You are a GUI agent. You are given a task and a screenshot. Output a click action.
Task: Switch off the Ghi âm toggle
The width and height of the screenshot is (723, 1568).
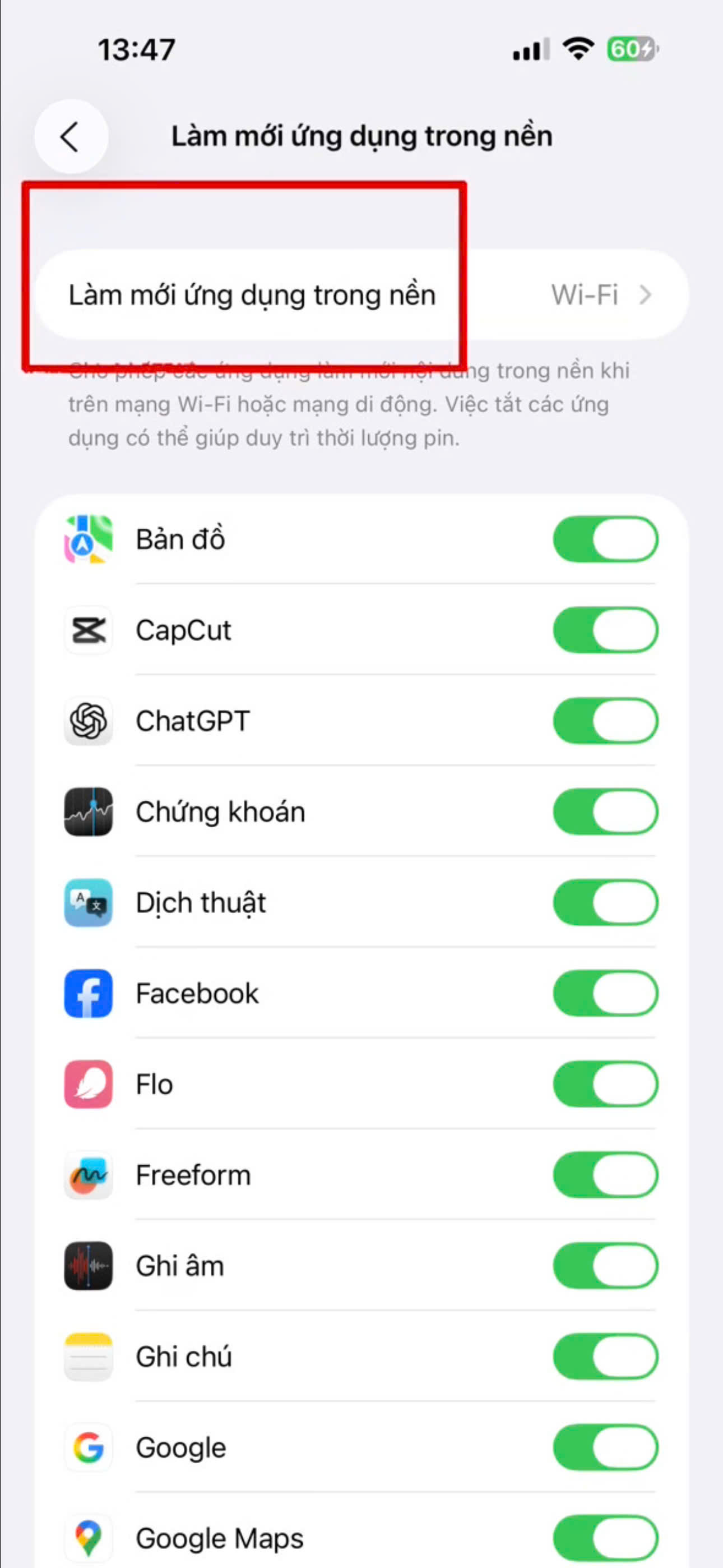pos(605,1266)
